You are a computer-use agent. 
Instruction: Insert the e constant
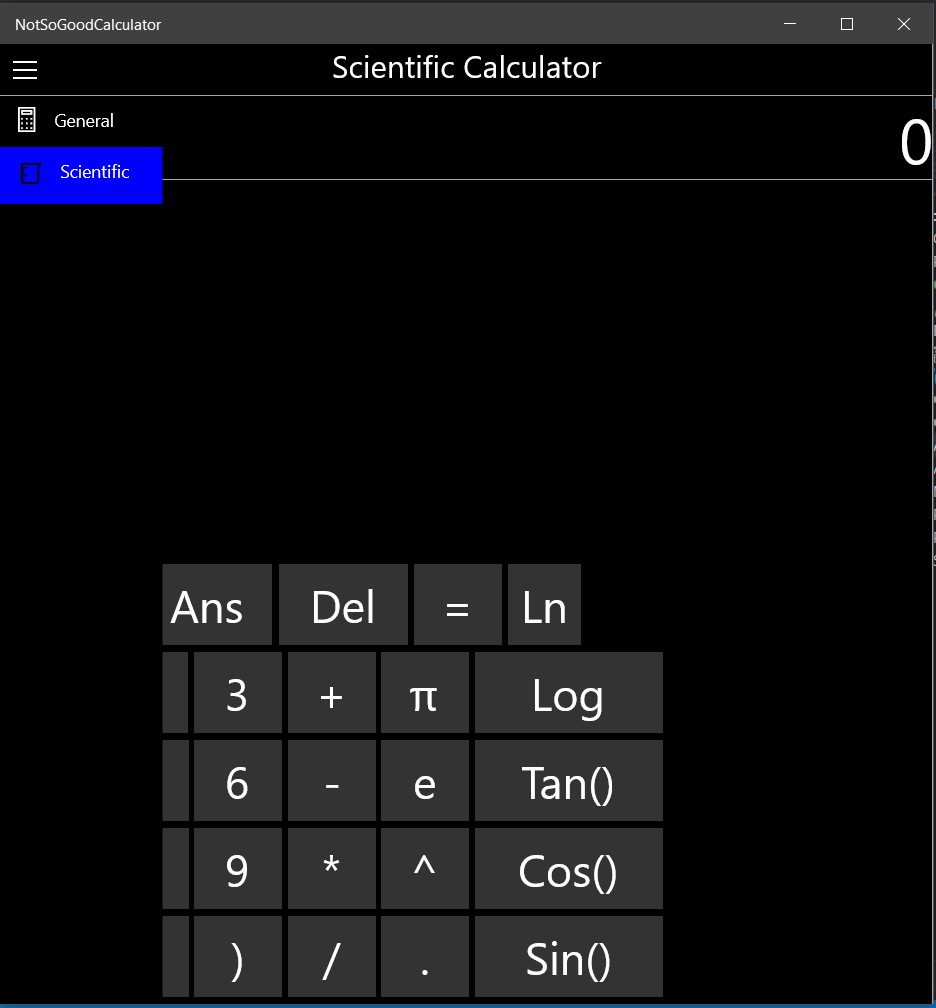pos(424,781)
